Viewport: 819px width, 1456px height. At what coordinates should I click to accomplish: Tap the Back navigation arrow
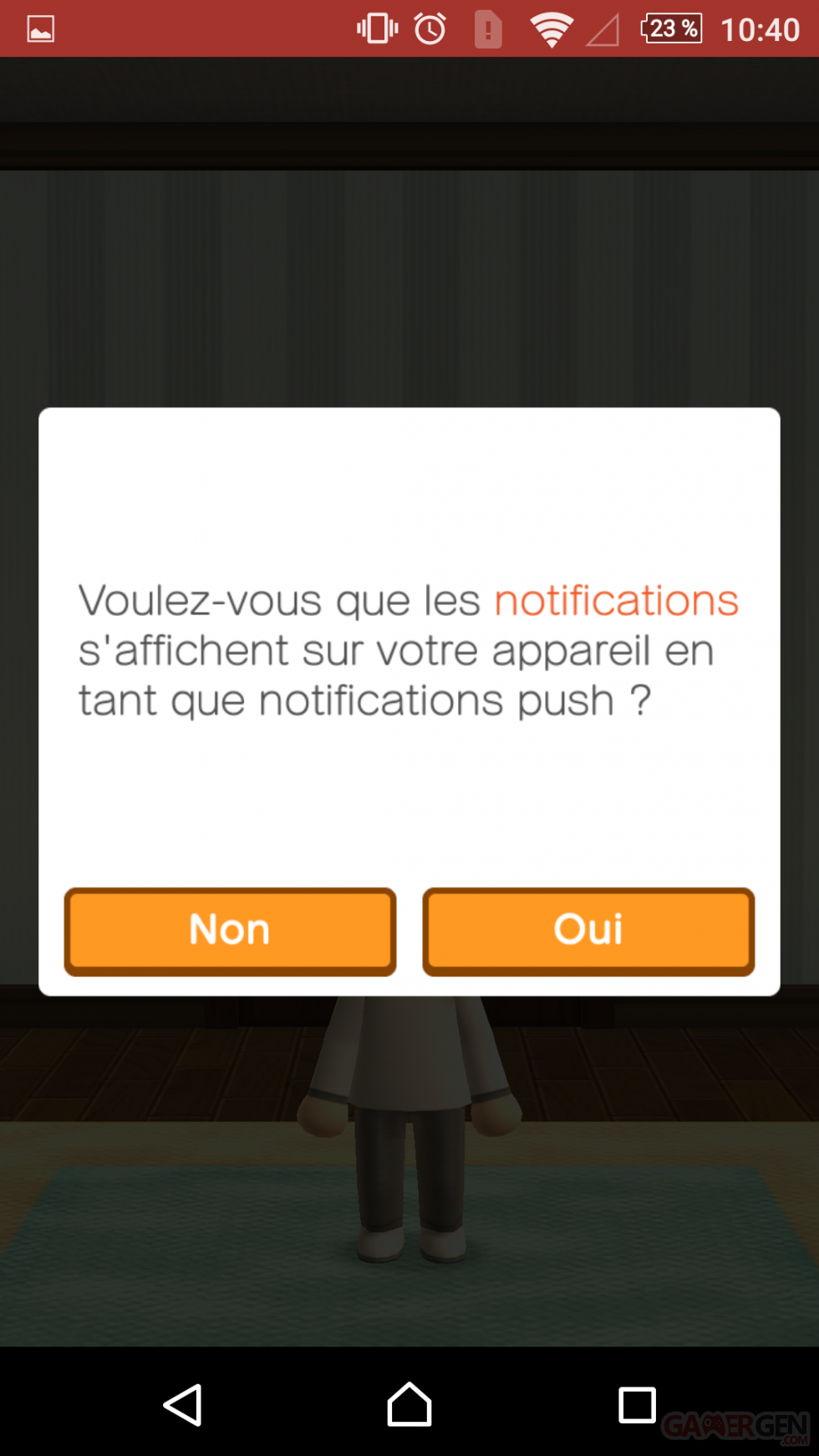click(183, 1405)
